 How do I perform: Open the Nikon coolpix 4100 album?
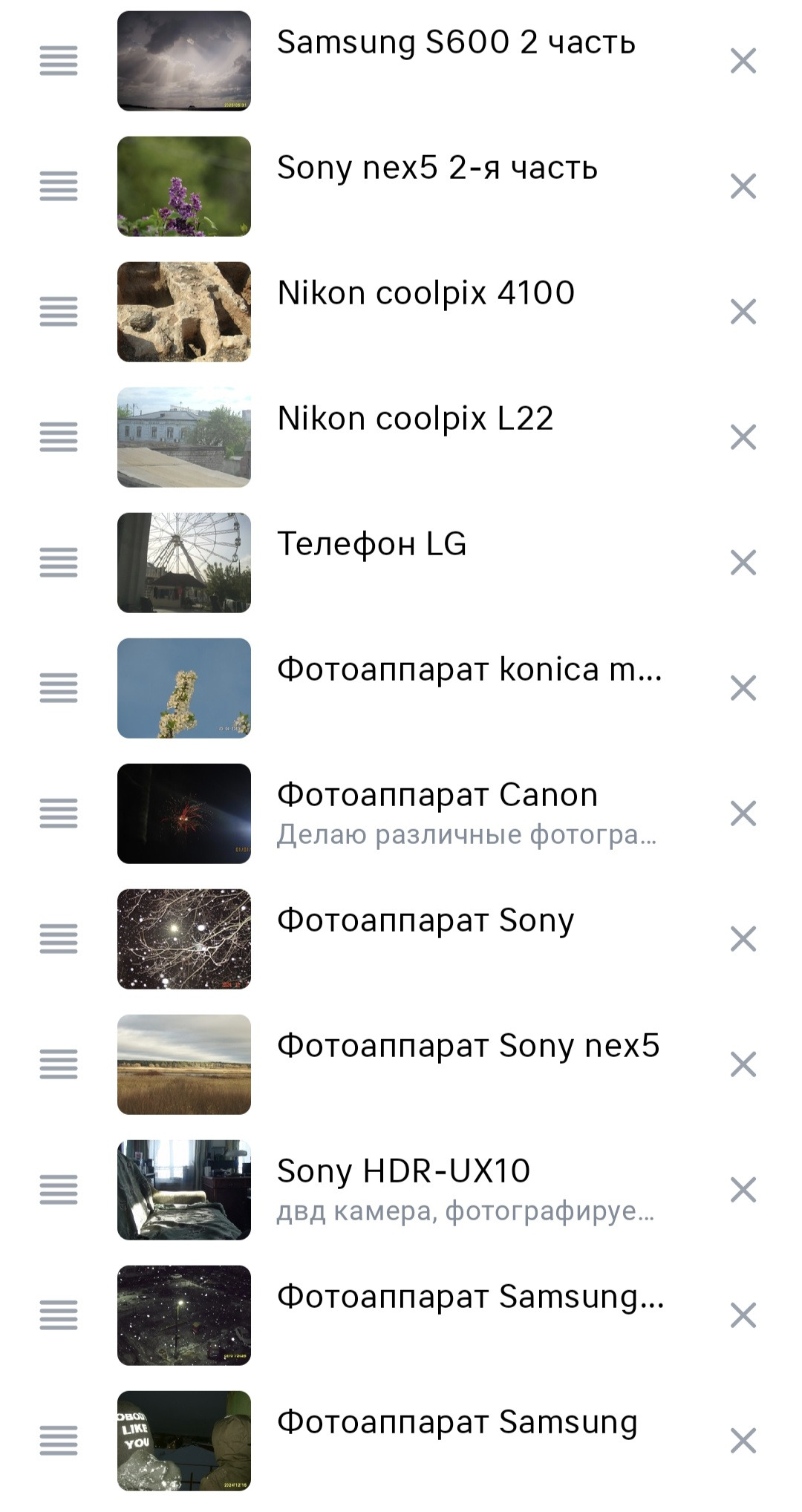(x=426, y=294)
